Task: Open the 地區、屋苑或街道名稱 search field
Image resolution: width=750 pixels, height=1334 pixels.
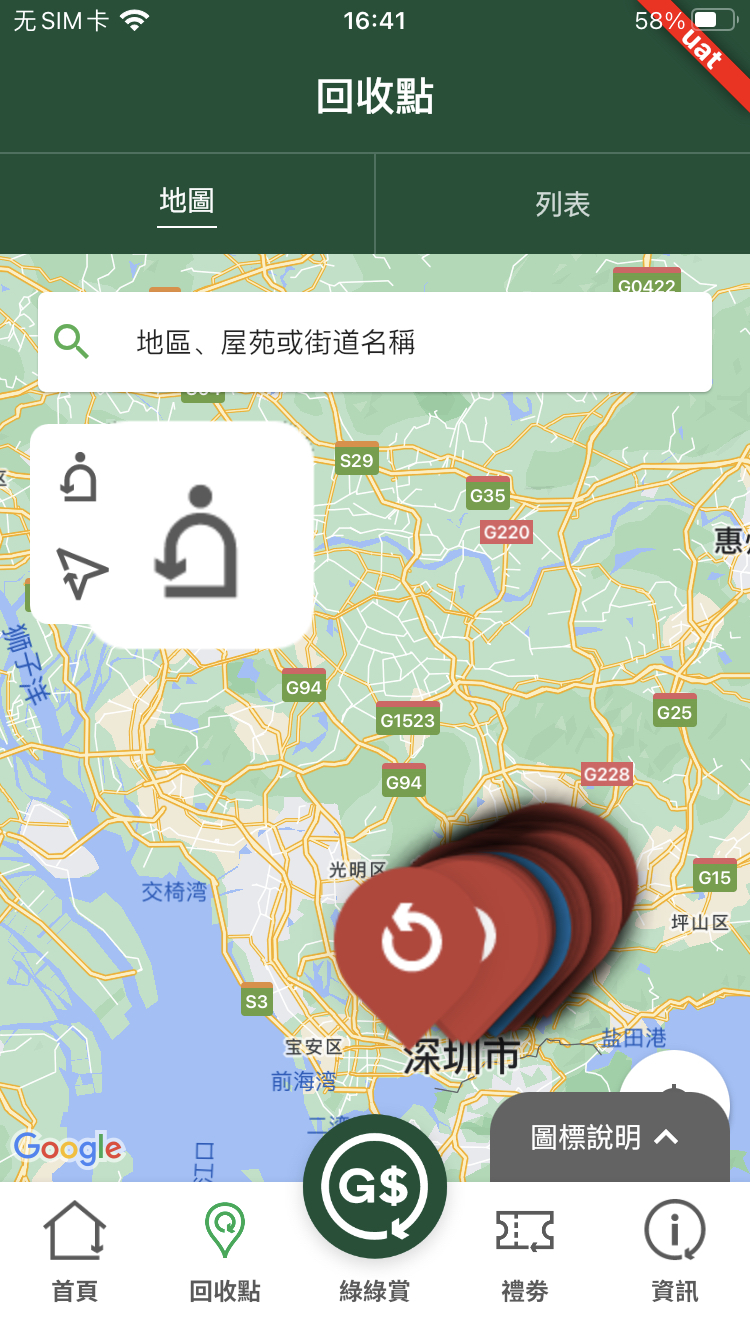Action: click(375, 343)
